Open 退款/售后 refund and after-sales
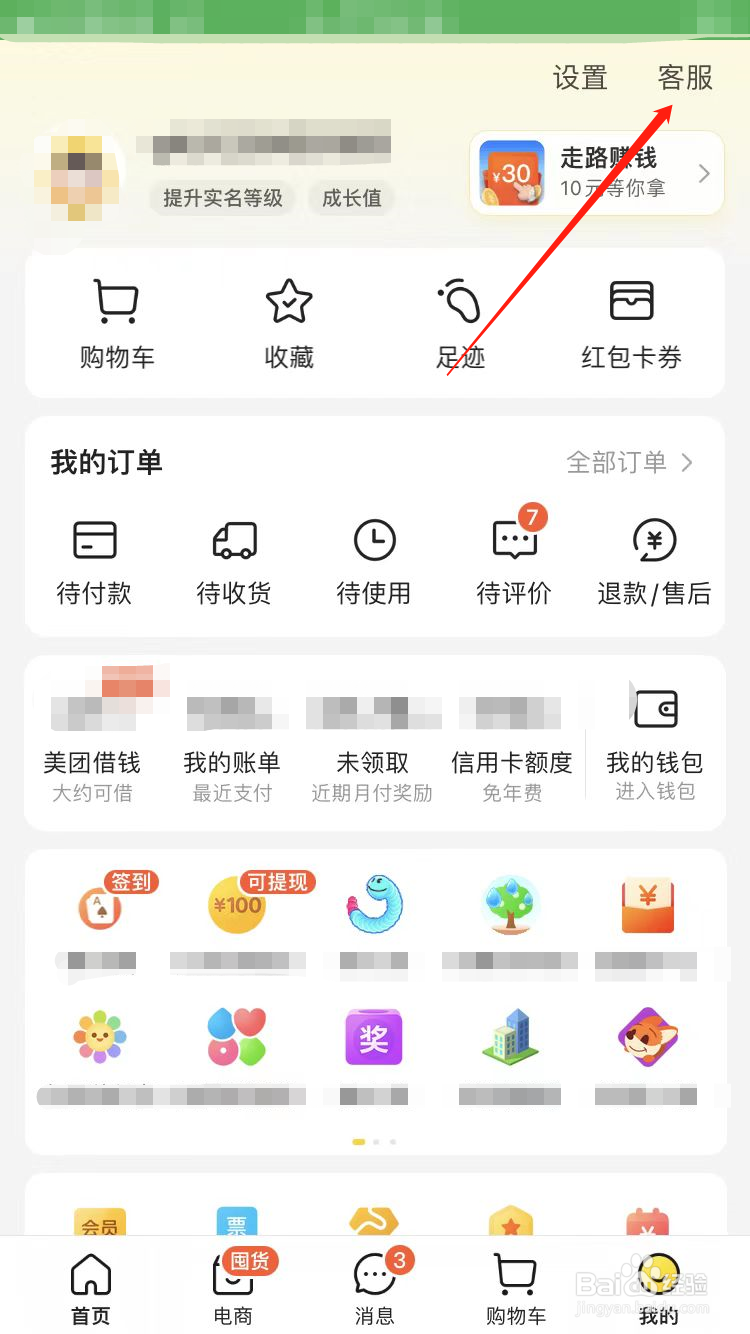The image size is (750, 1334). point(653,560)
